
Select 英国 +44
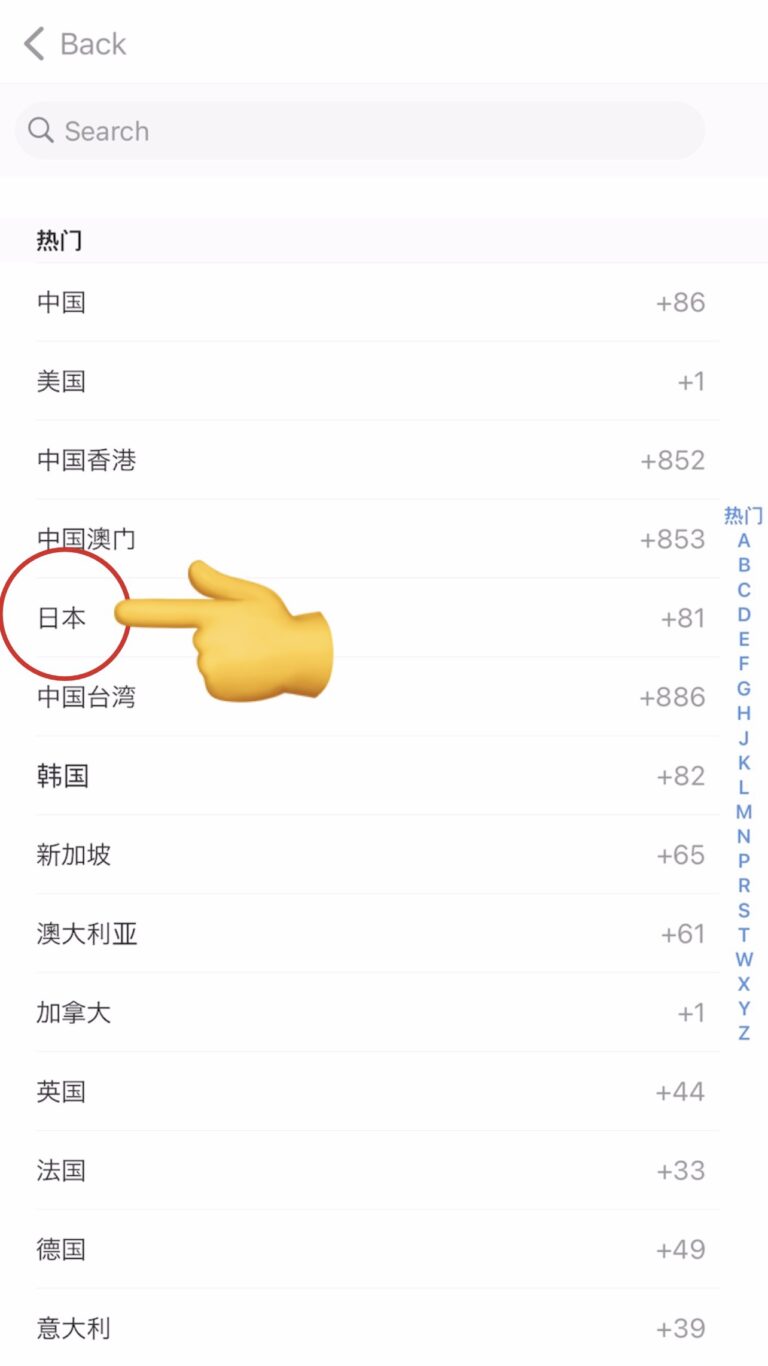[370, 1092]
